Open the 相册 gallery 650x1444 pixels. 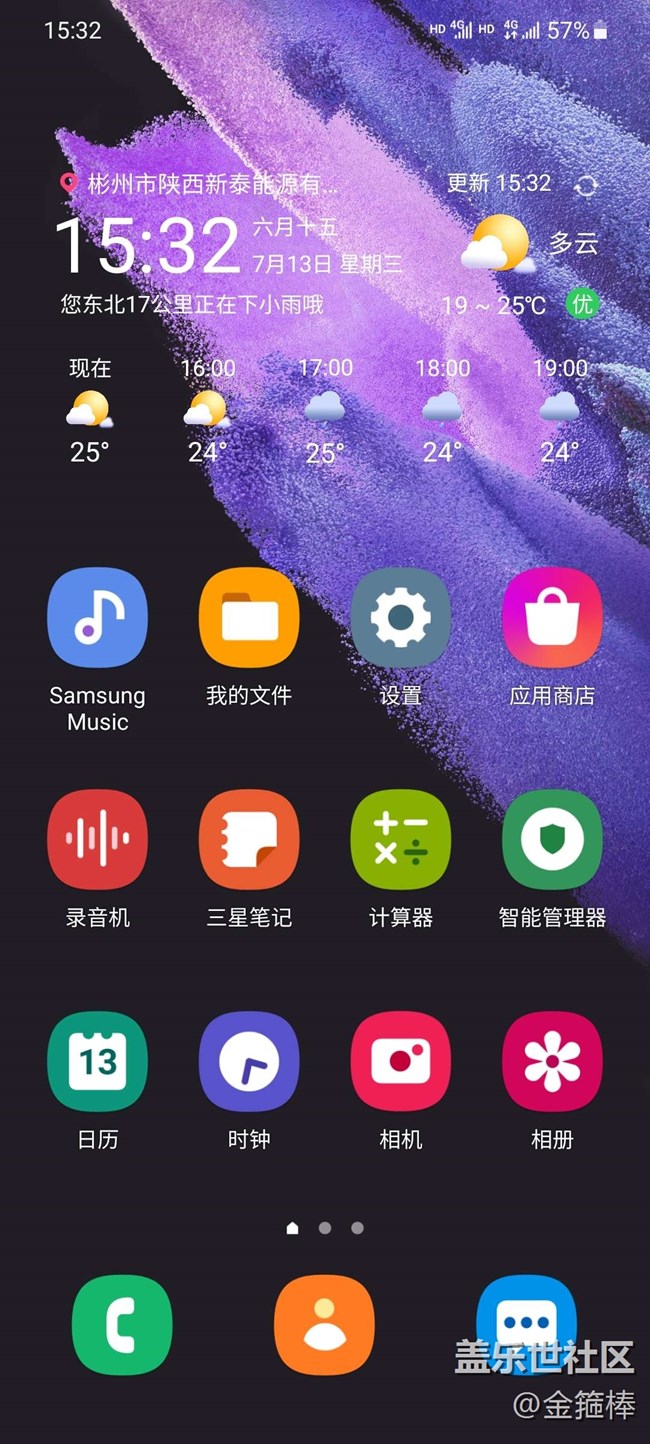pyautogui.click(x=552, y=1061)
